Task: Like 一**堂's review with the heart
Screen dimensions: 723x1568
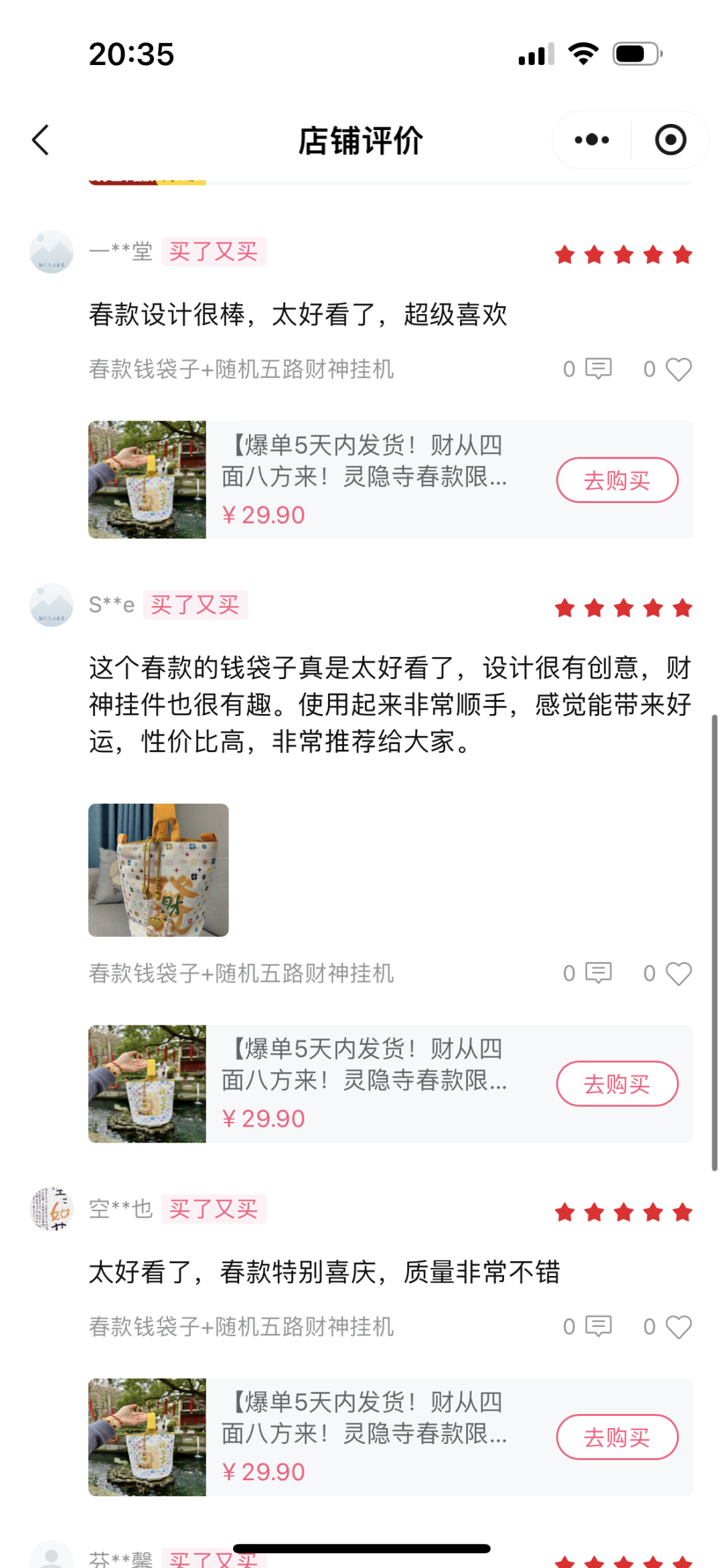Action: tap(678, 369)
